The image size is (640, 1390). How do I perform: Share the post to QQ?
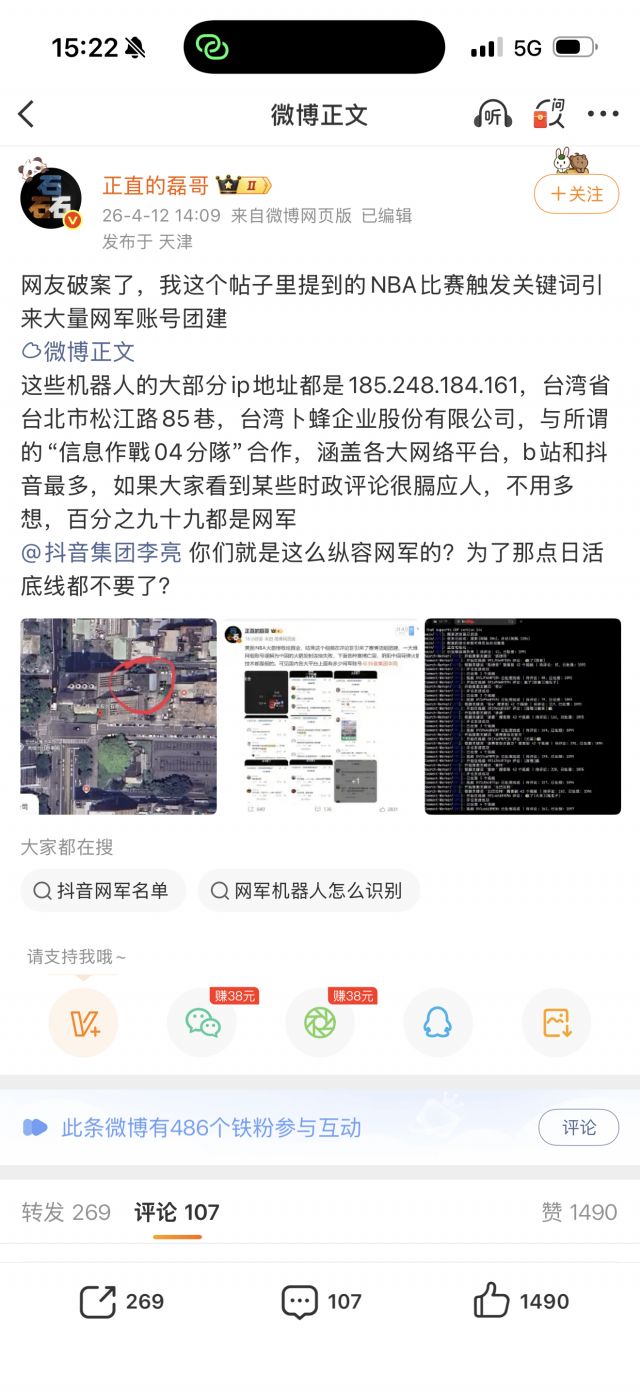pyautogui.click(x=438, y=1022)
